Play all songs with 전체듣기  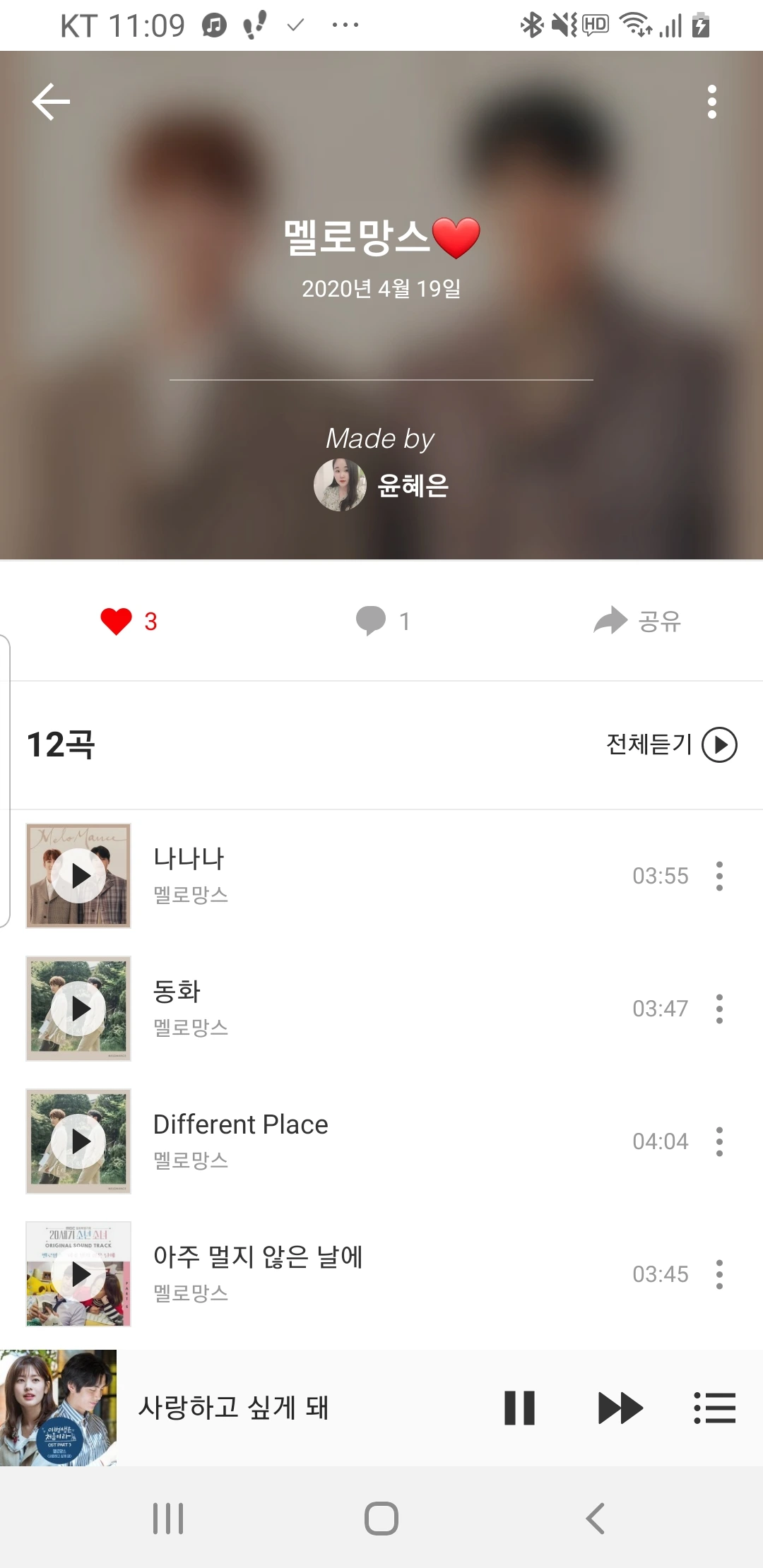671,744
